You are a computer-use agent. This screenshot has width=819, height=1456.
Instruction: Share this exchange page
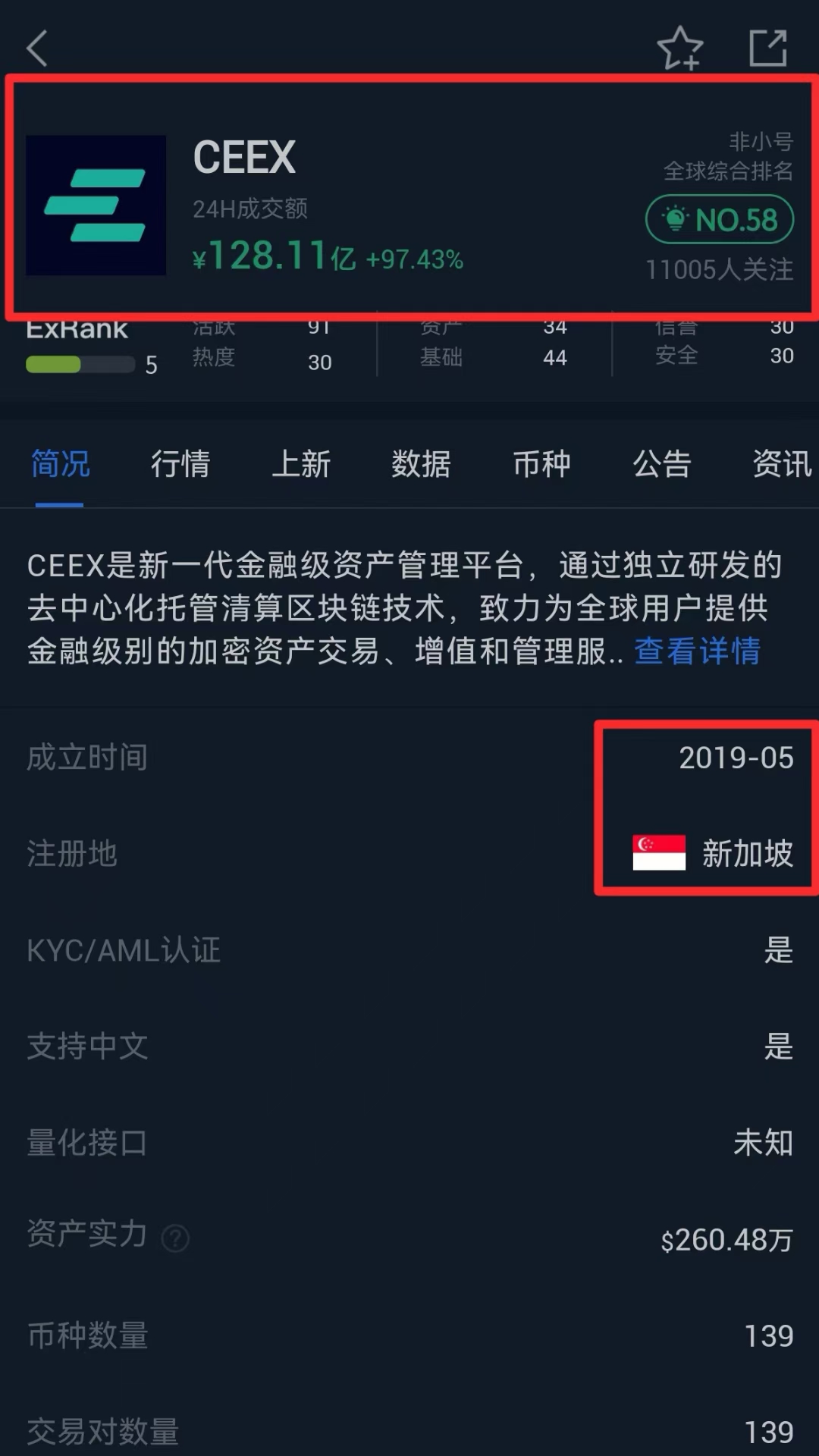click(768, 49)
